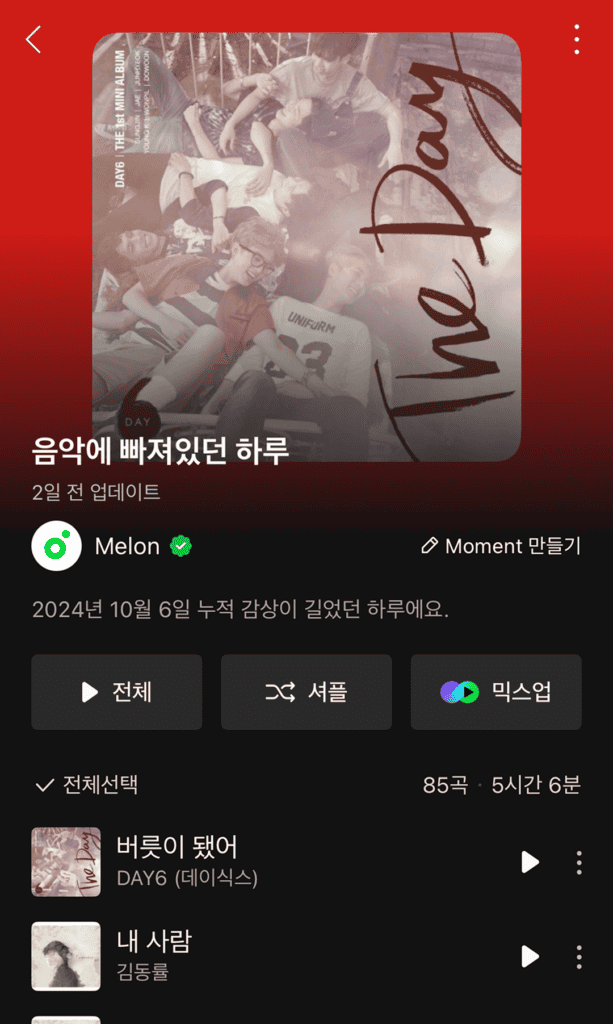Start 믹스업 playback
This screenshot has height=1024, width=613.
coord(496,692)
